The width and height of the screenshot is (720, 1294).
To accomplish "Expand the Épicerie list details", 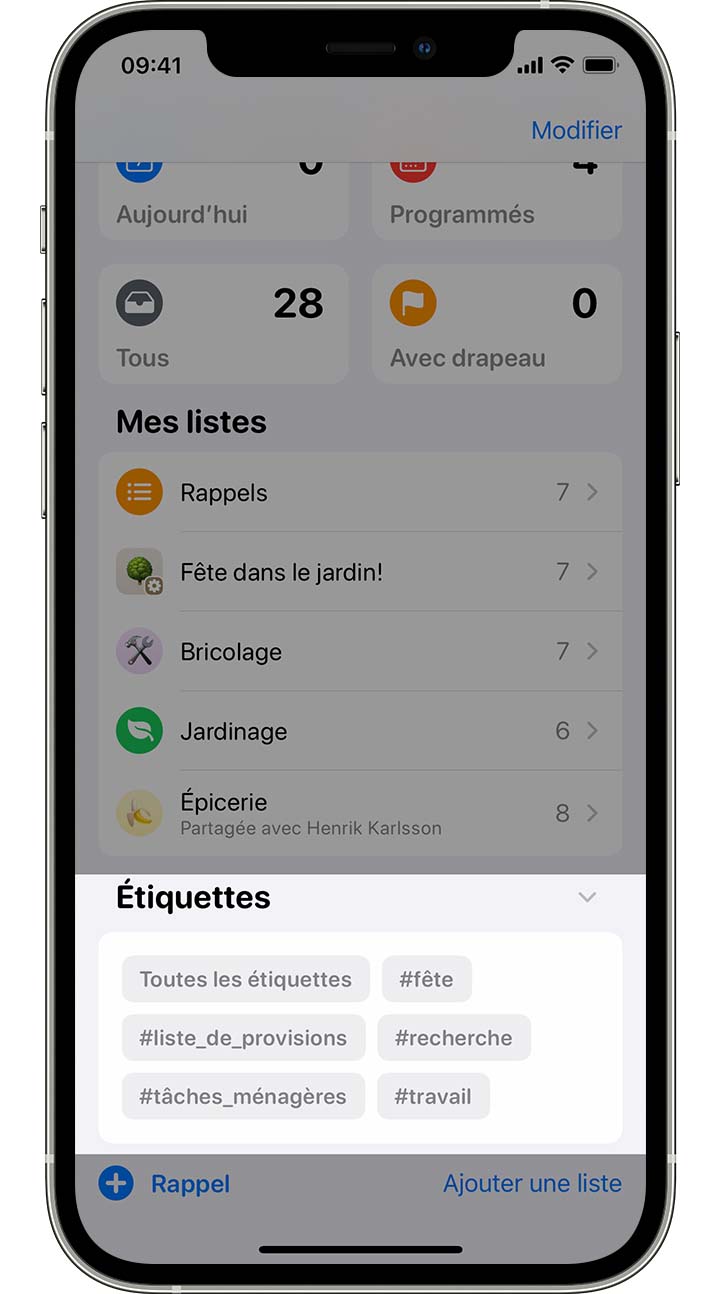I will (593, 812).
